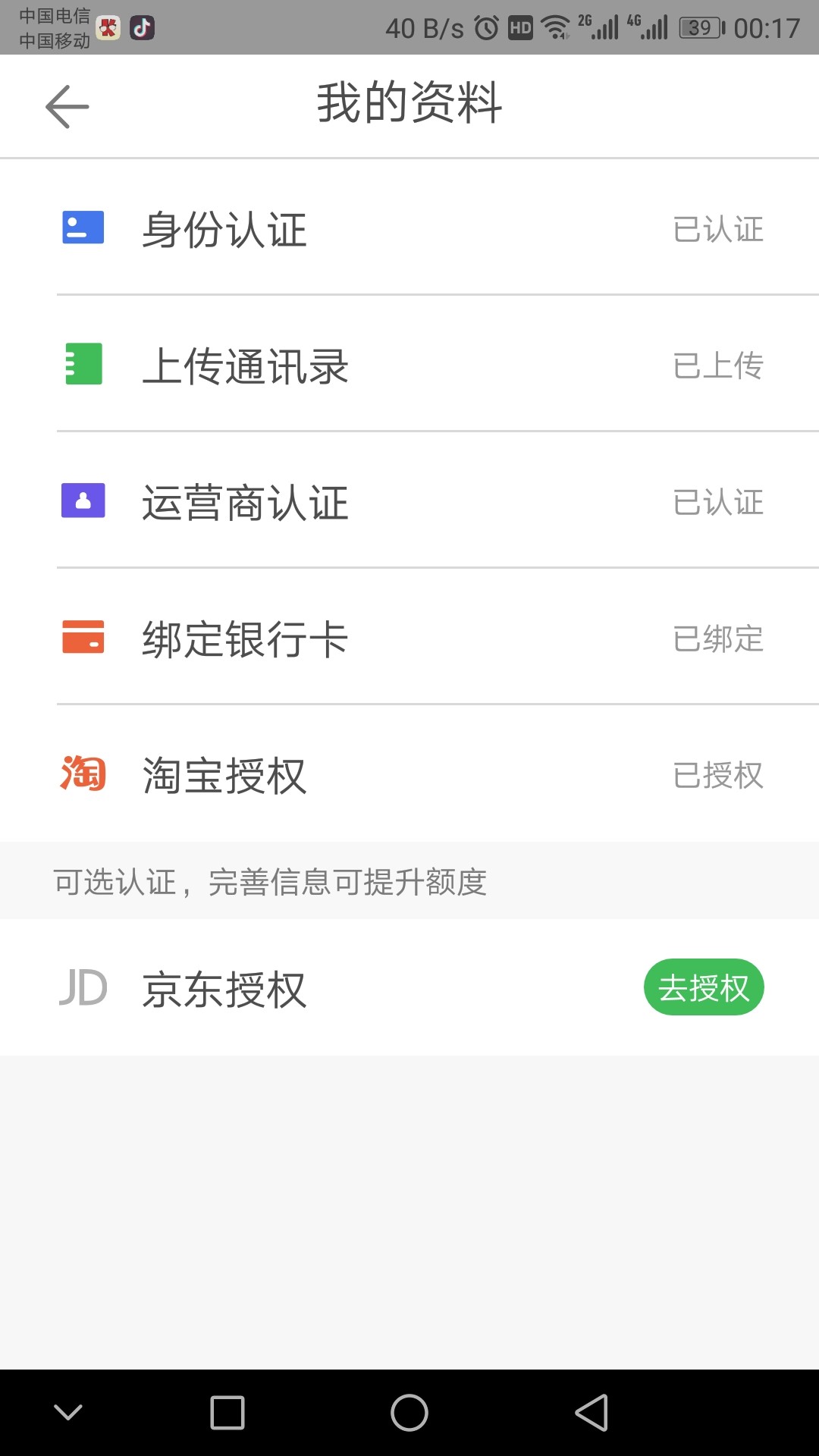Viewport: 819px width, 1456px height.
Task: View the 淘宝授权 row
Action: pos(409,775)
